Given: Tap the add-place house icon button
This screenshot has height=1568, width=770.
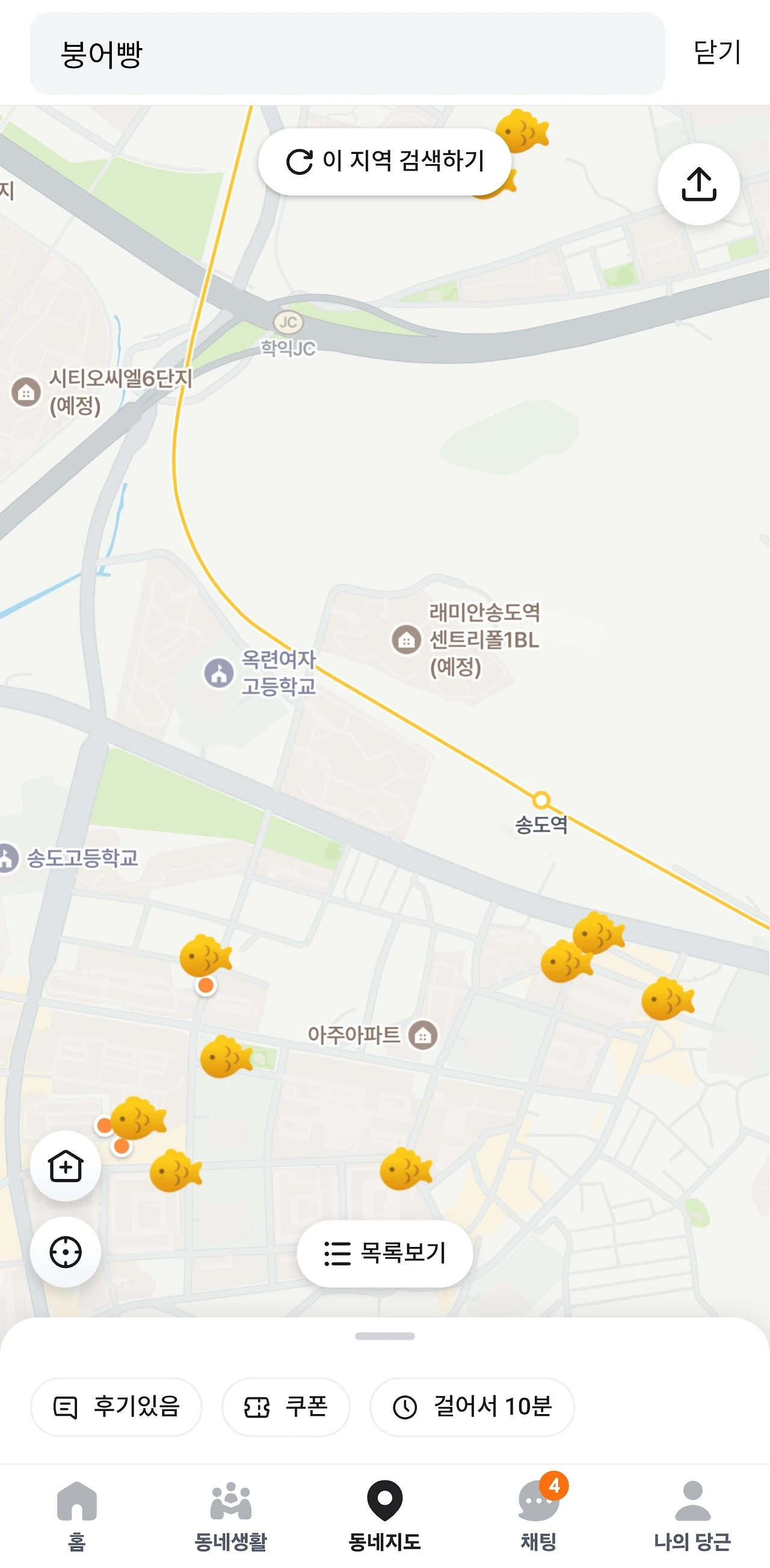Looking at the screenshot, I should [66, 1166].
